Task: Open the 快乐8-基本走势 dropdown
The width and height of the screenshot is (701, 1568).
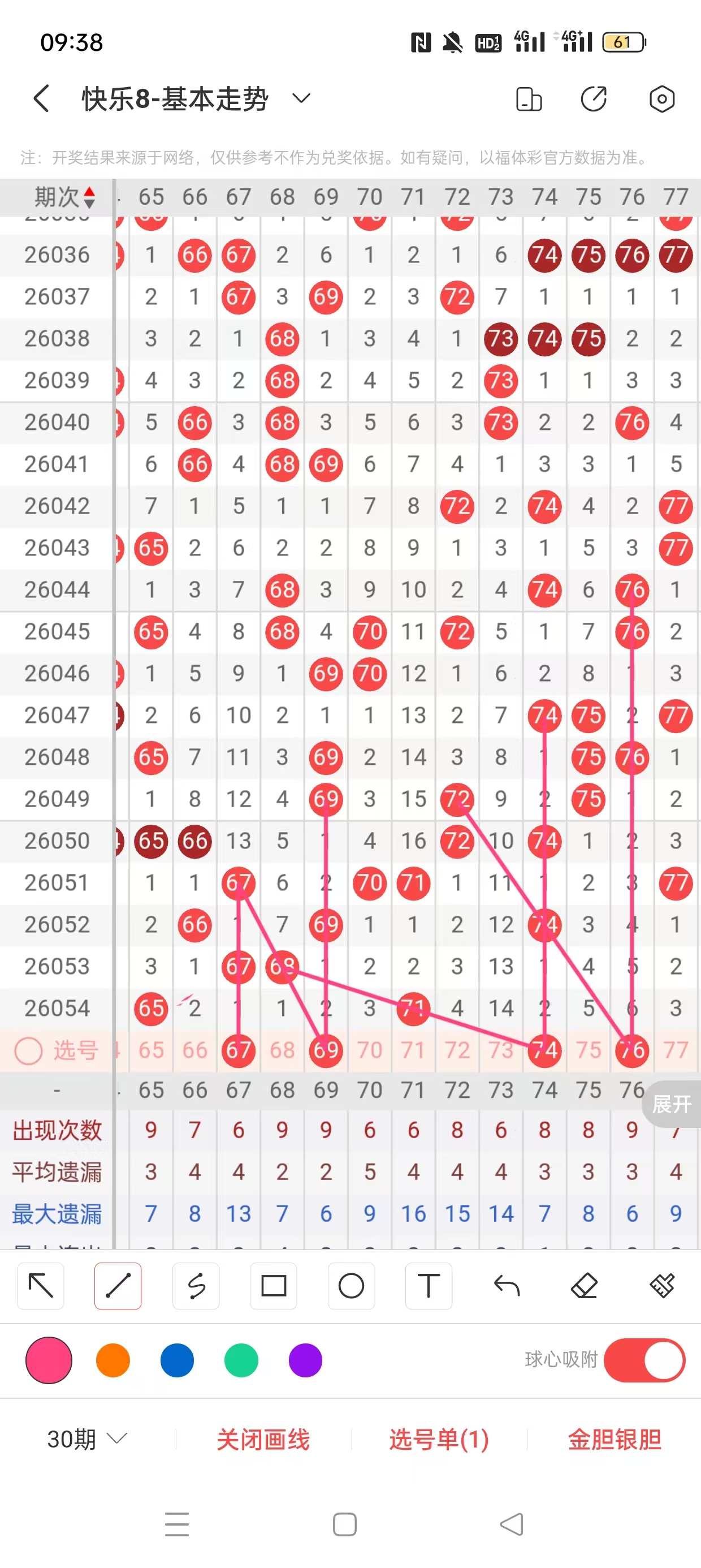Action: coord(301,98)
